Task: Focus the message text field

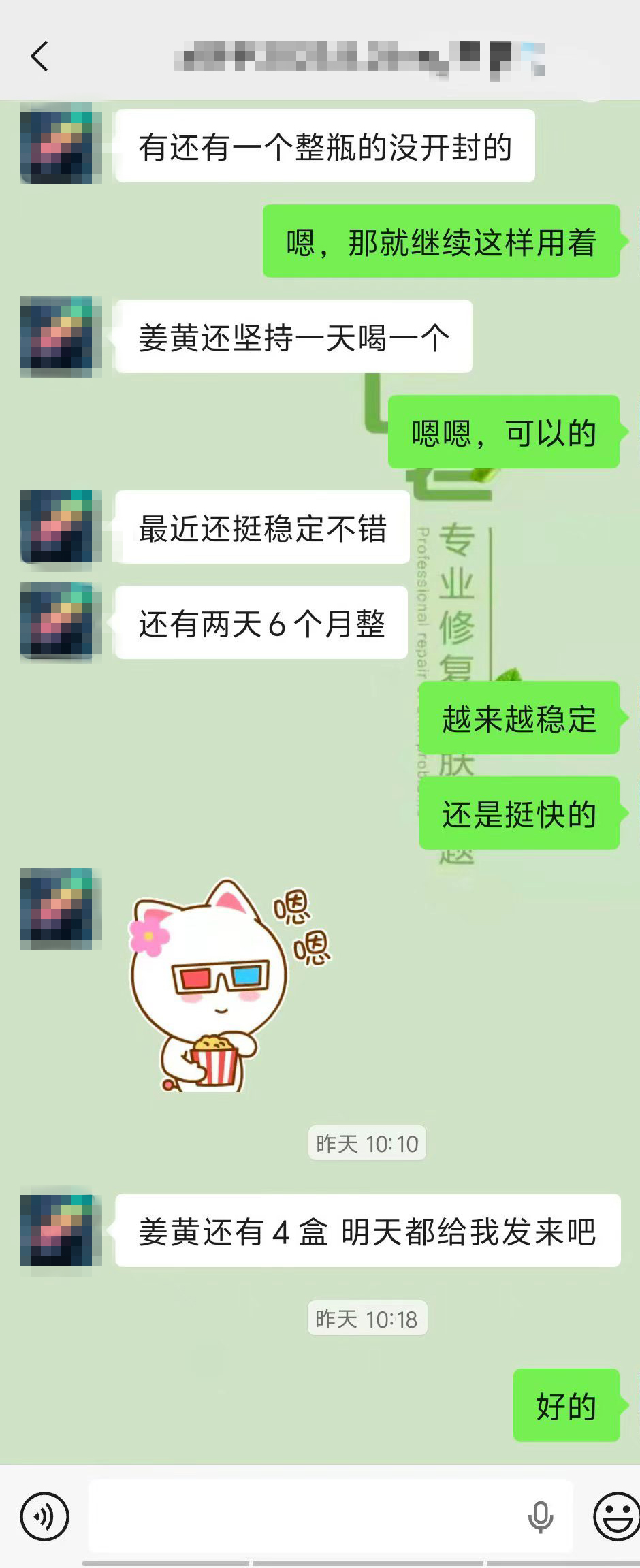Action: (x=306, y=1516)
